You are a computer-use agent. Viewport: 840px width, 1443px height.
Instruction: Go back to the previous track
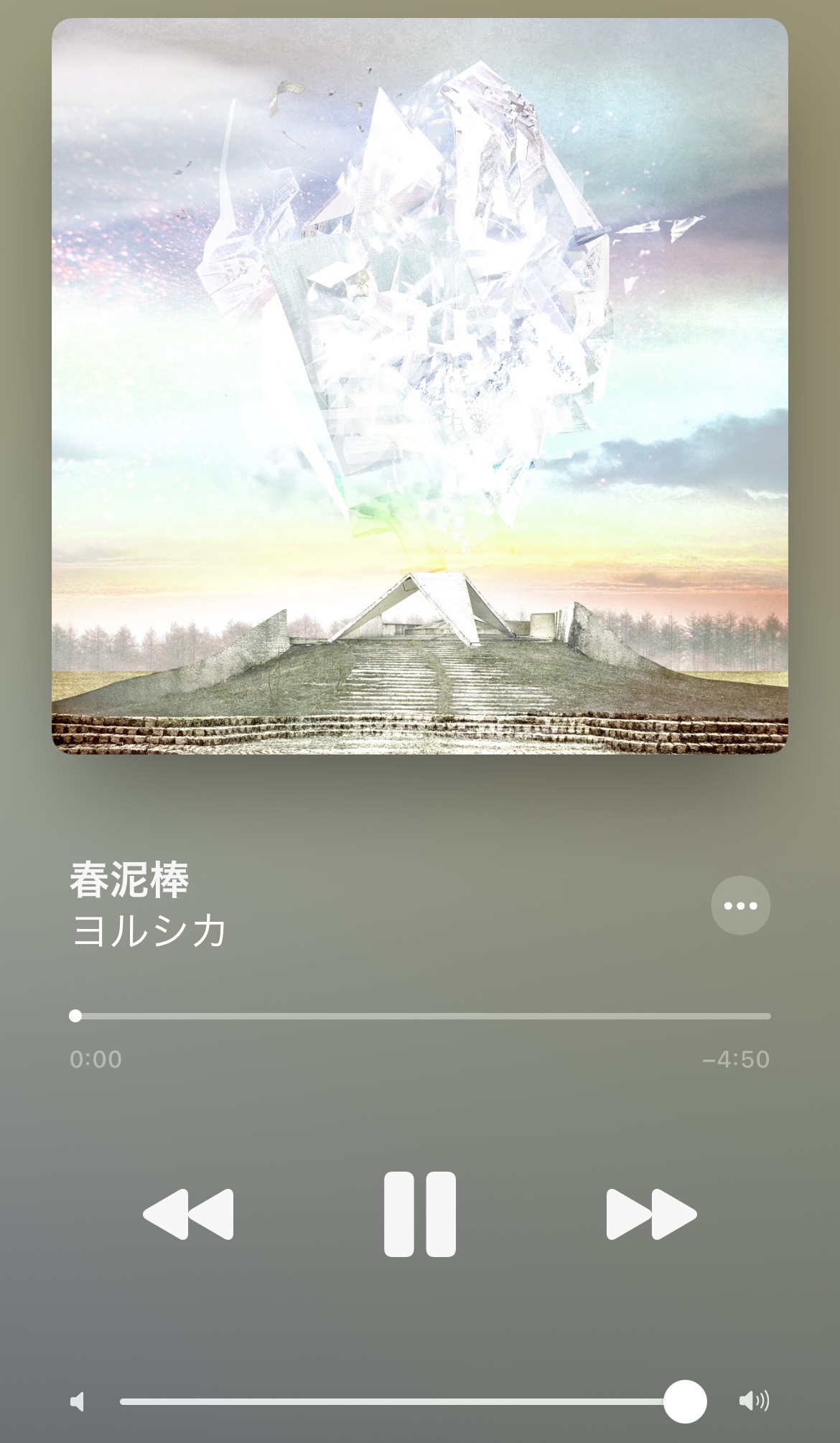pyautogui.click(x=188, y=1214)
